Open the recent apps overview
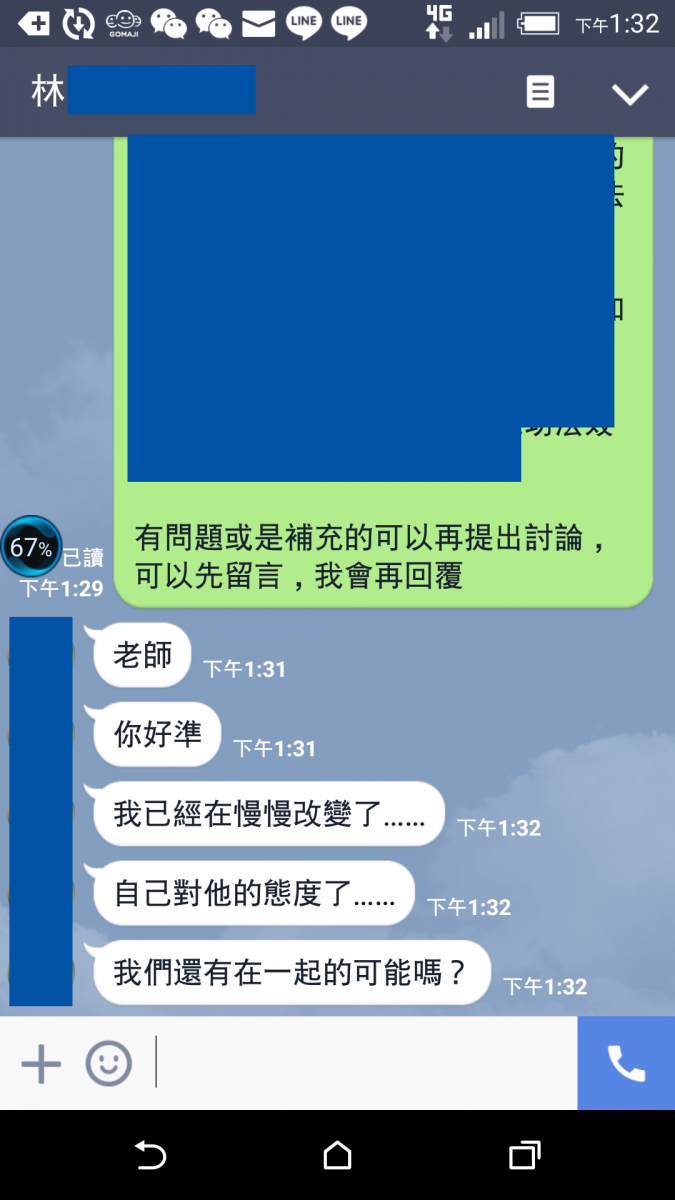The width and height of the screenshot is (675, 1200). [x=524, y=1156]
